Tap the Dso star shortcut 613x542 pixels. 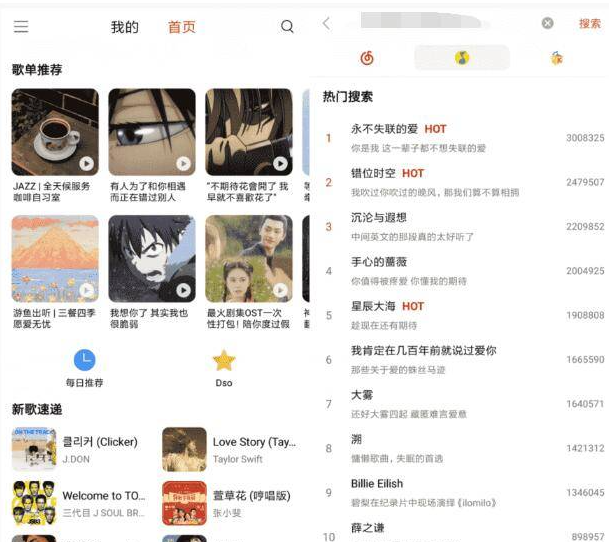coord(224,367)
